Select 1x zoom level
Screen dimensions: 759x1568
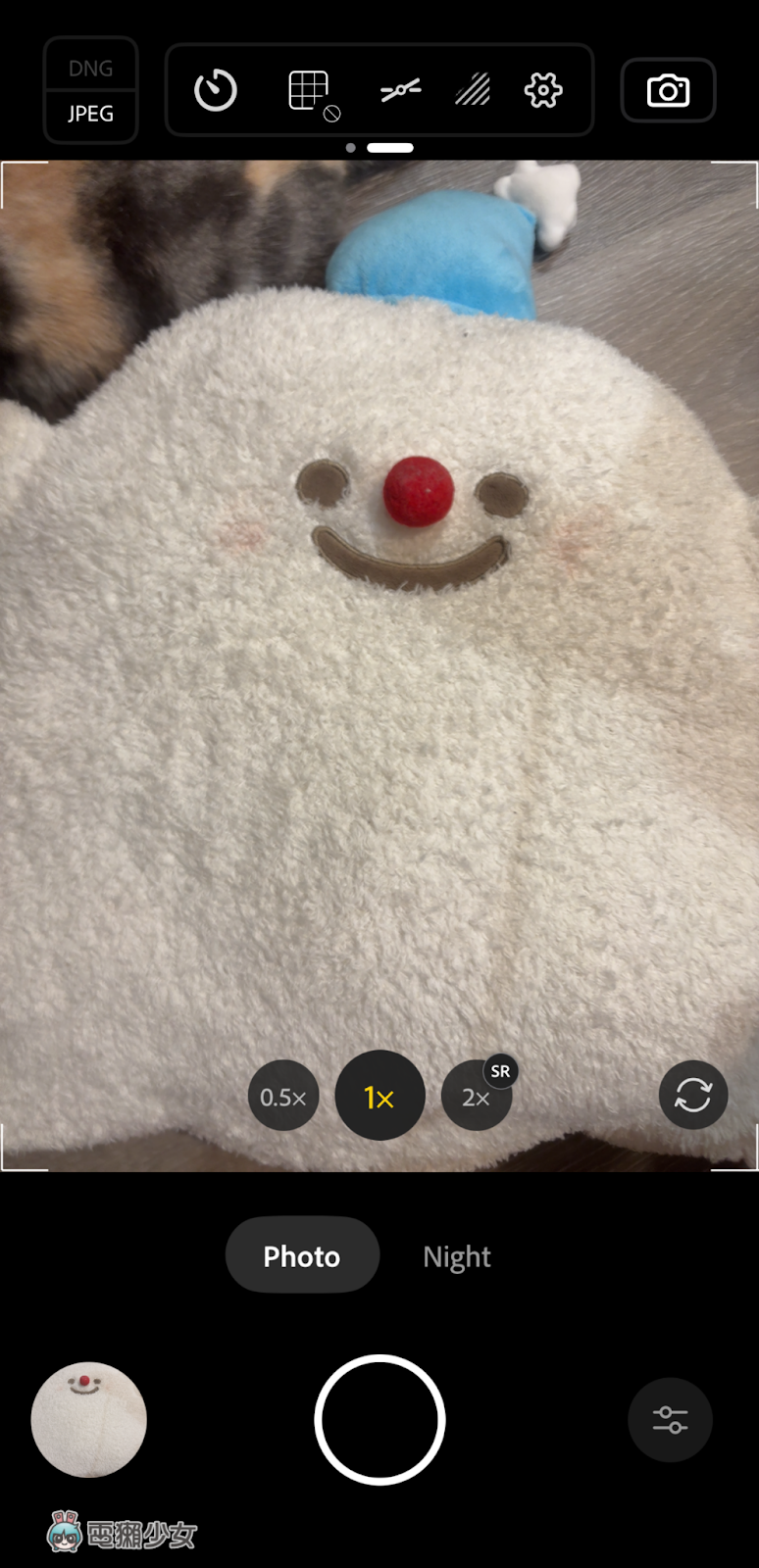pos(379,1097)
